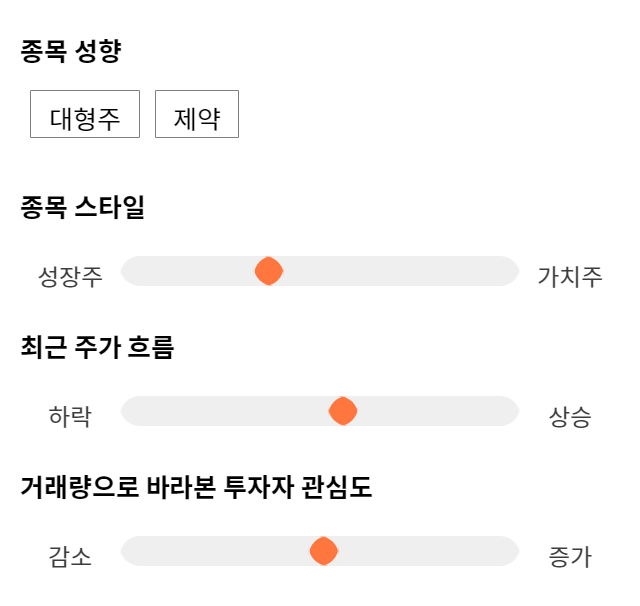Viewport: 640px width, 606px height.
Task: Open the 제약 sector tag
Action: (197, 114)
